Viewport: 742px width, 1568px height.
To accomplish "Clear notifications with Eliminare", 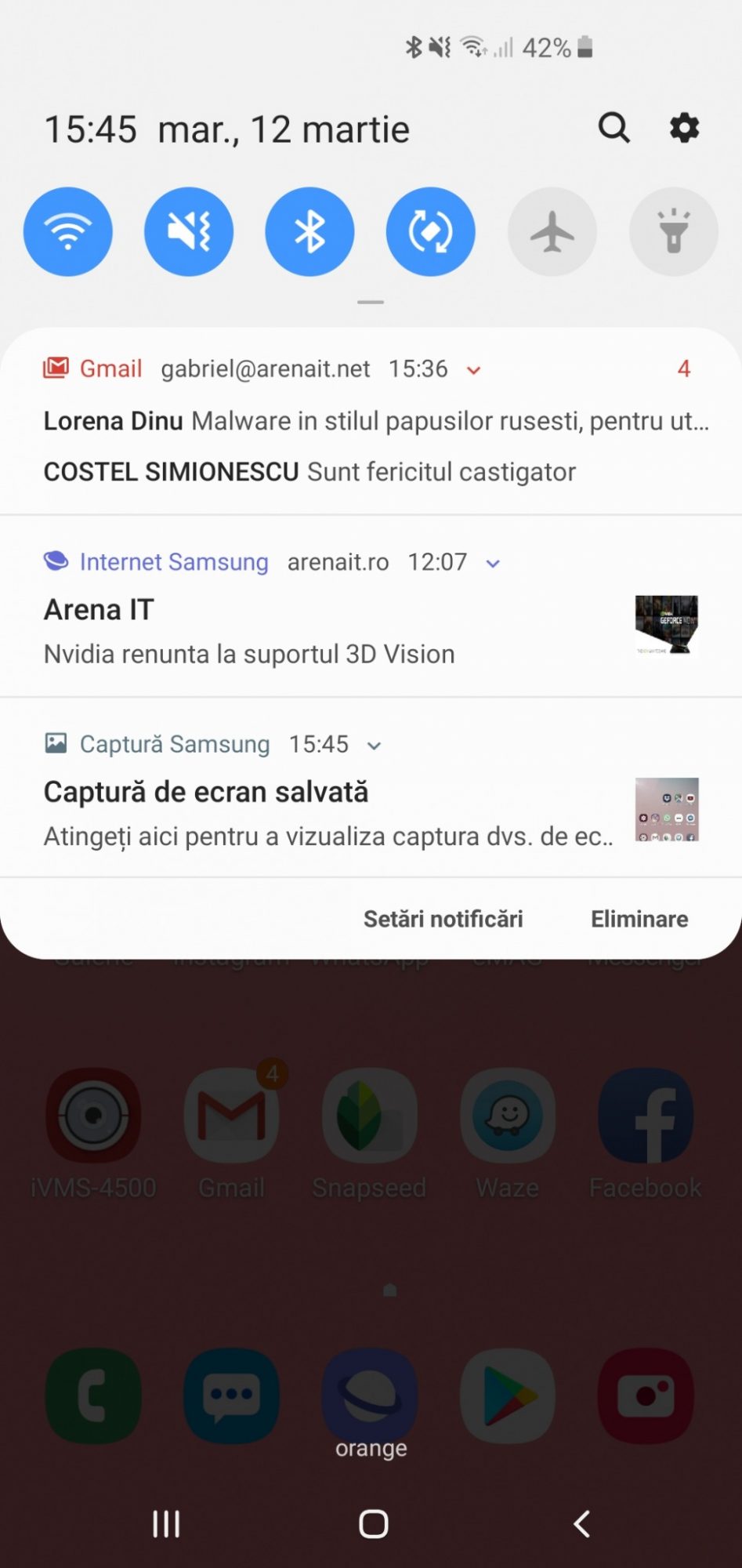I will coord(639,919).
